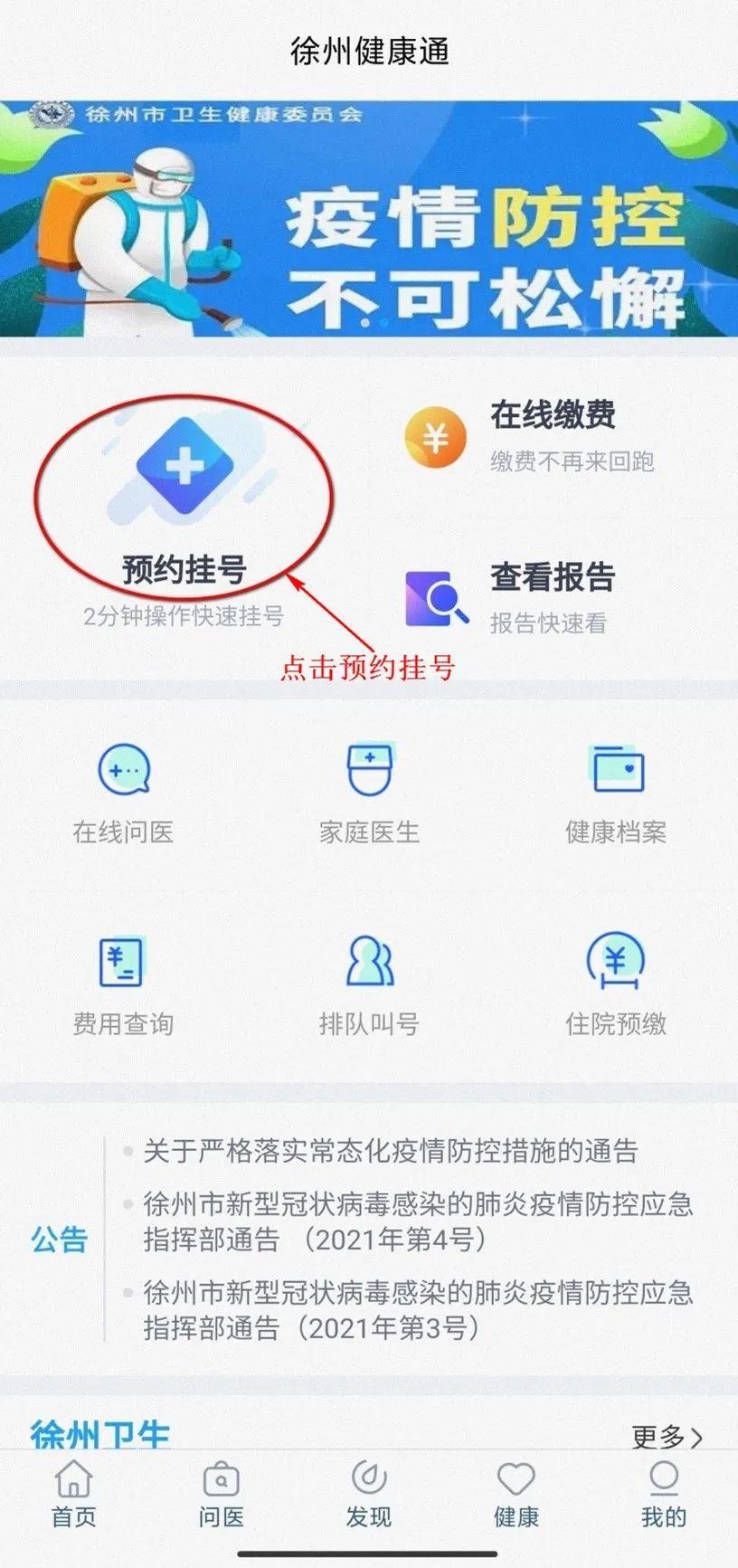Switch to the 首页 tab
This screenshot has height=1568, width=738.
[74, 1494]
